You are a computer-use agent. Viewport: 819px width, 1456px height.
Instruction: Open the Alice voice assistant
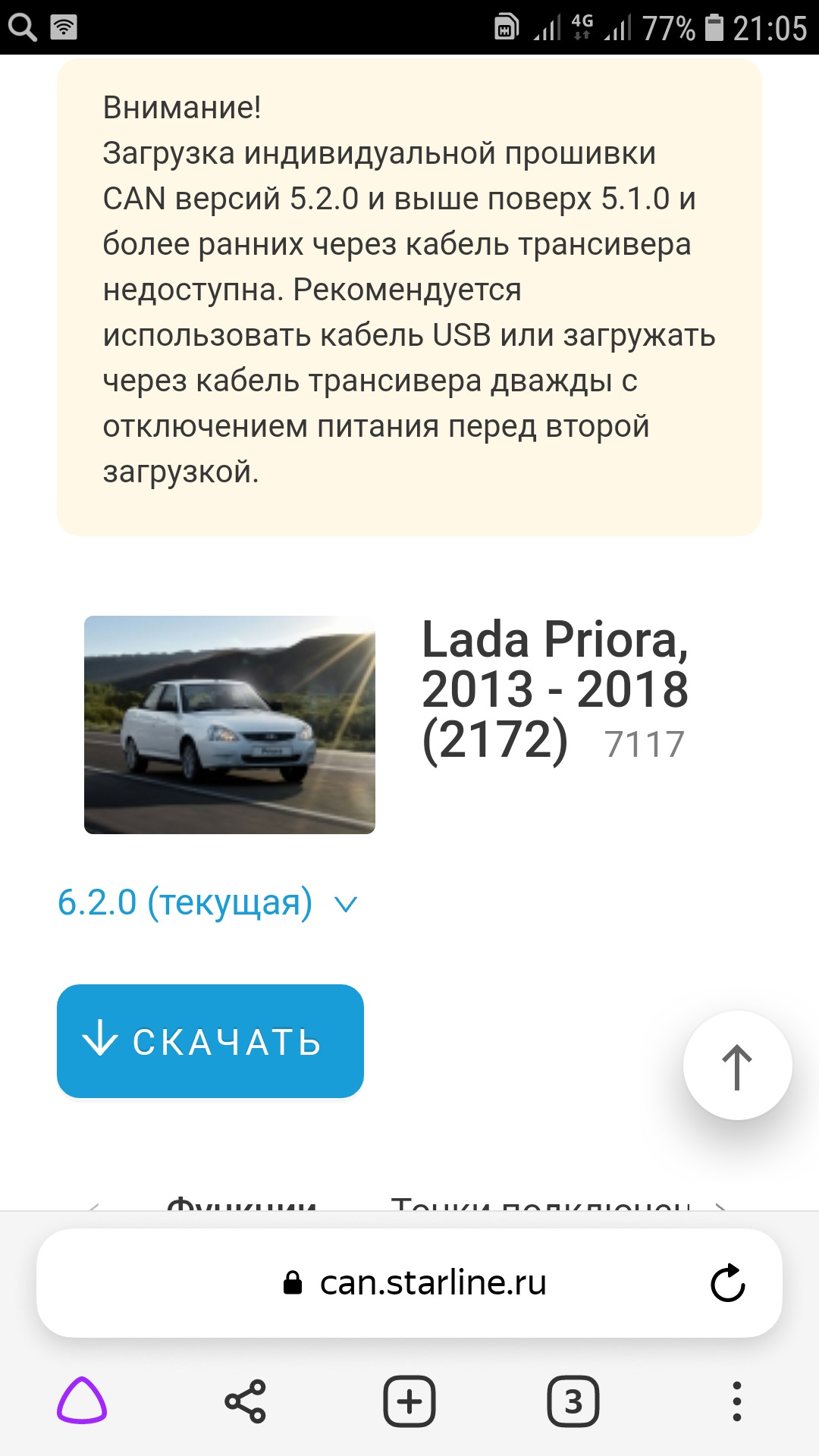(x=82, y=1401)
